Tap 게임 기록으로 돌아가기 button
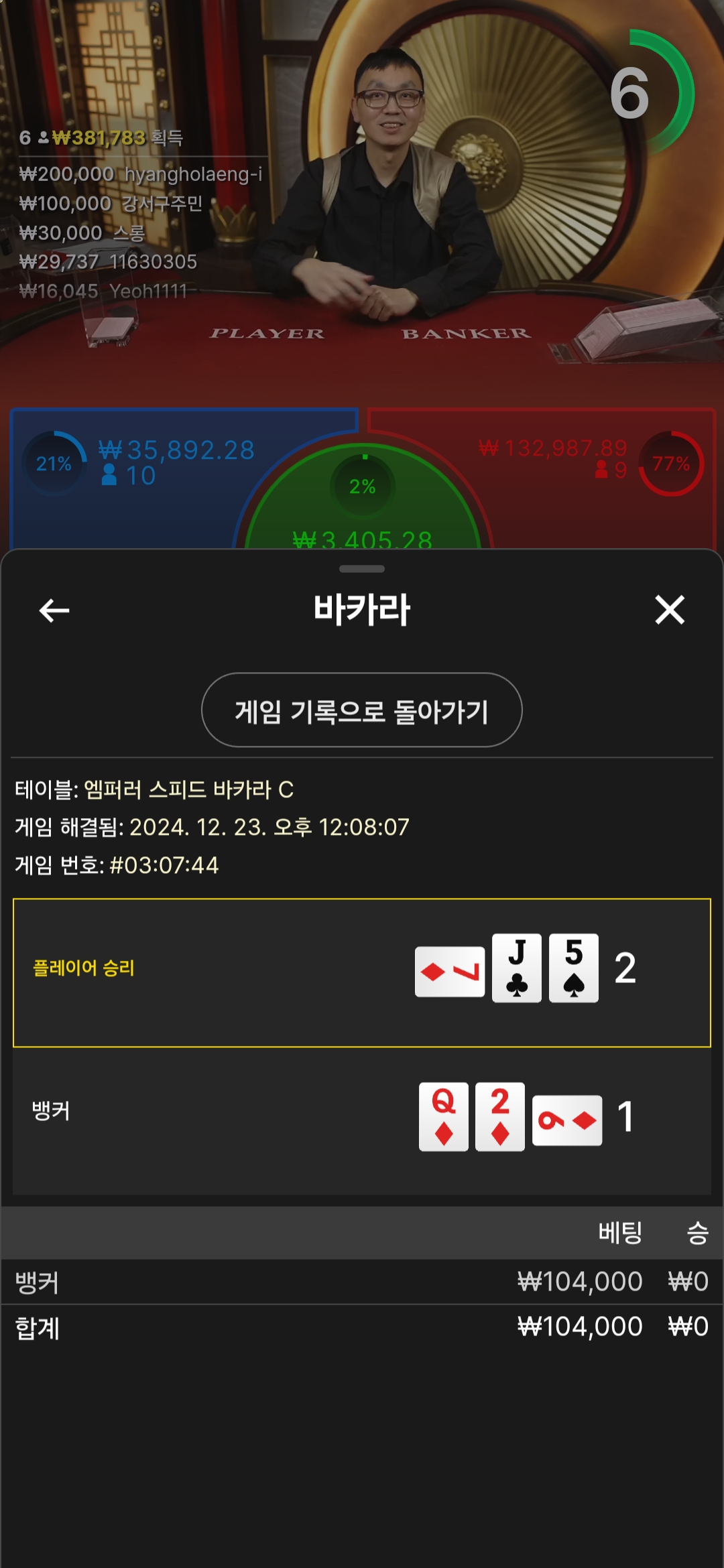This screenshot has width=724, height=1568. (x=362, y=710)
